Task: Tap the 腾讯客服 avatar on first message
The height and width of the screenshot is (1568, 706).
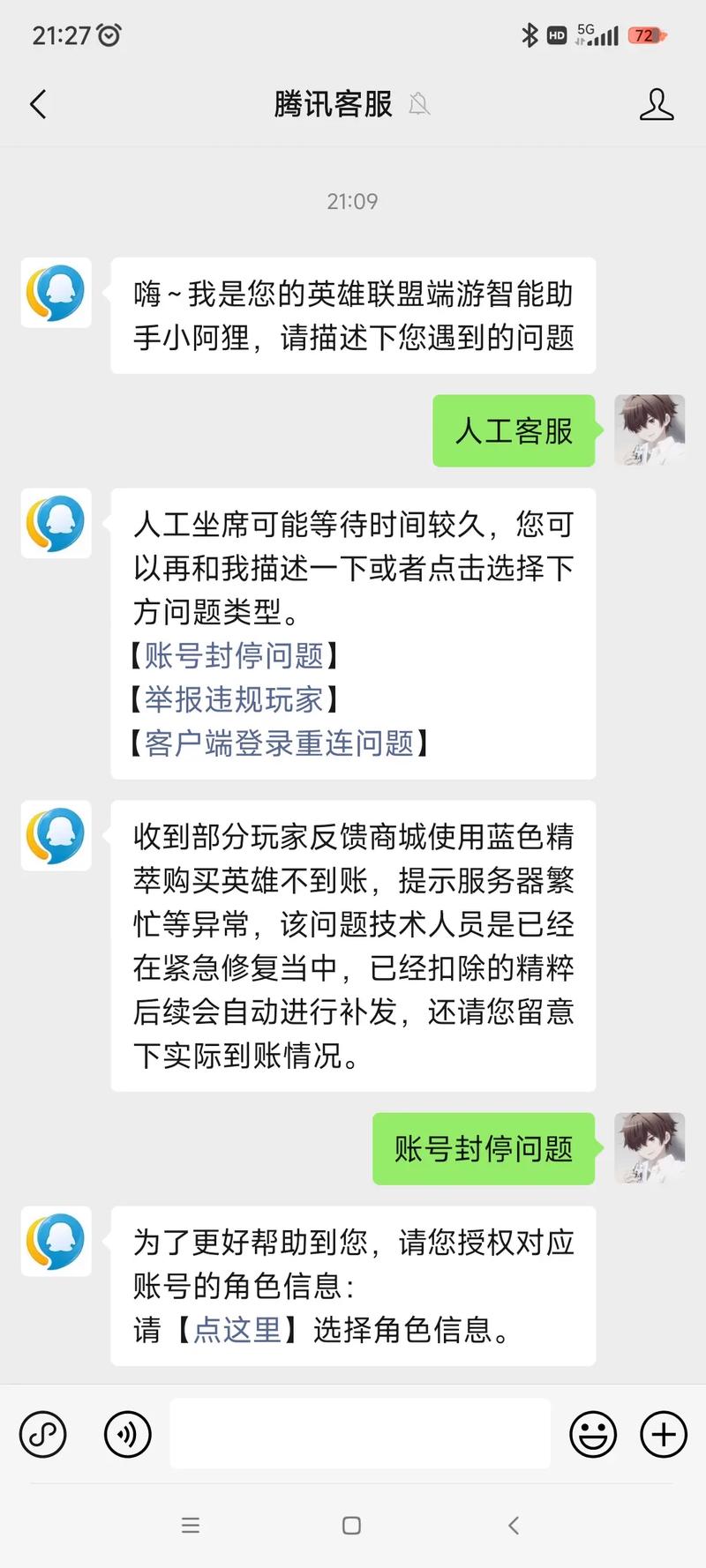Action: click(x=56, y=293)
